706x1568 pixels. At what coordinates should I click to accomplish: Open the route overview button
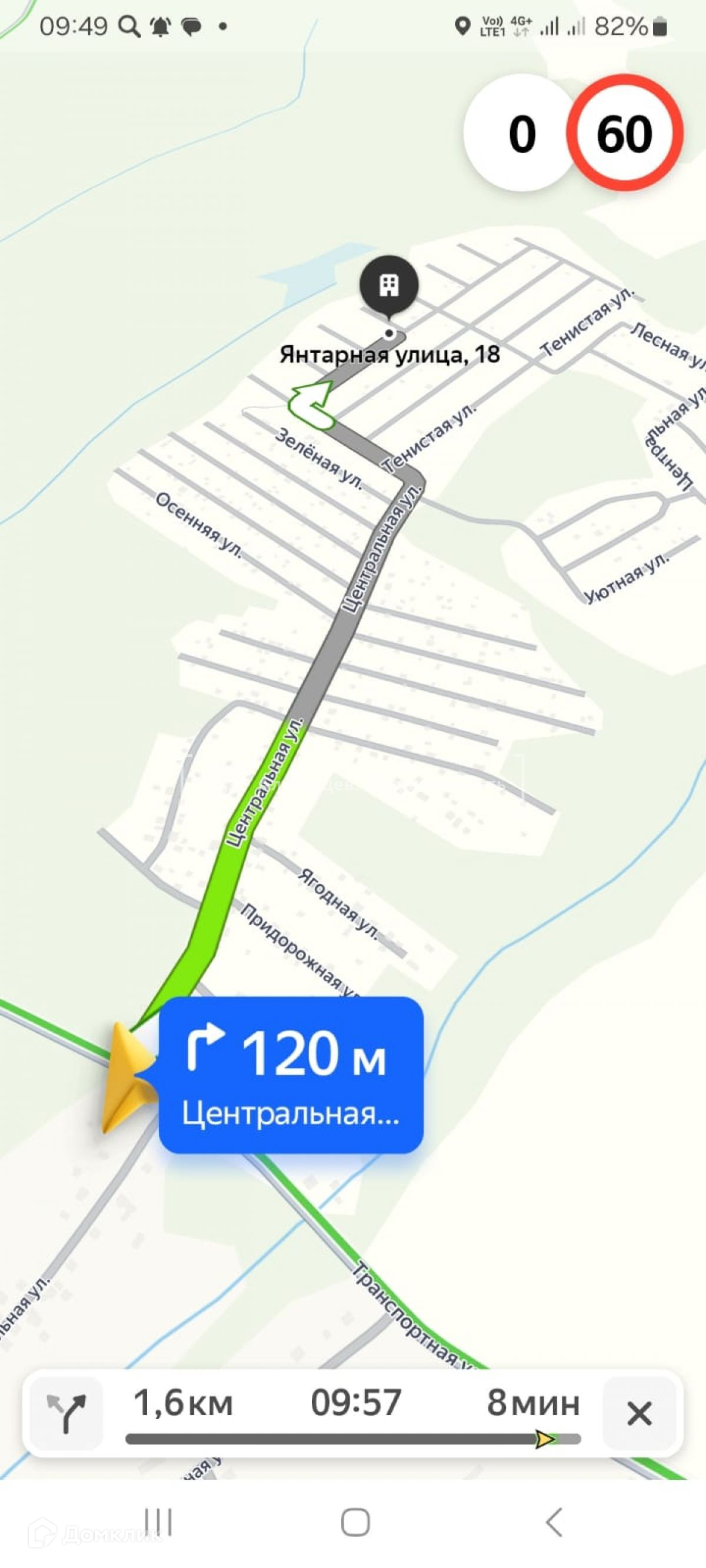coord(66,1413)
